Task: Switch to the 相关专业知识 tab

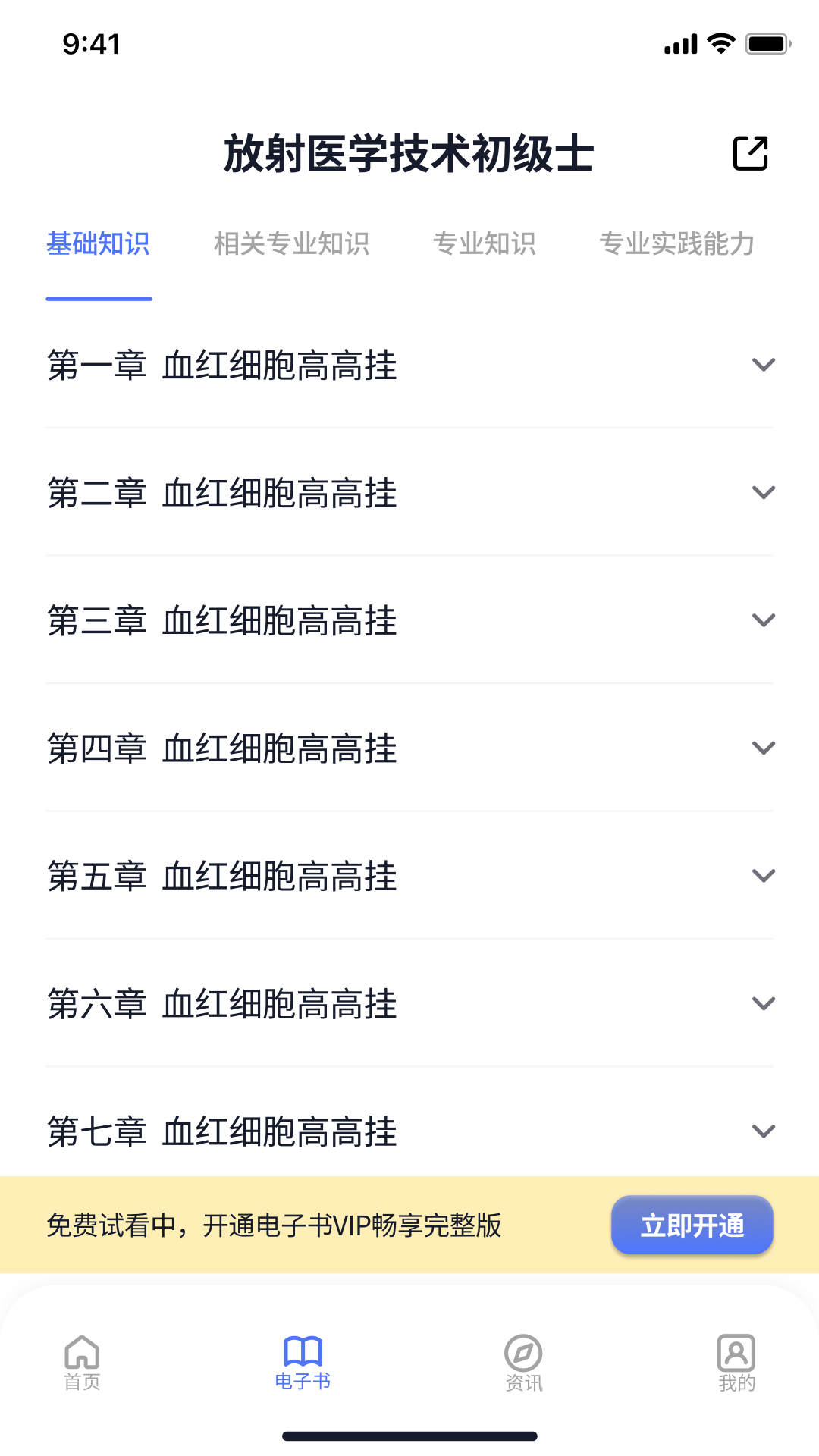Action: point(293,244)
